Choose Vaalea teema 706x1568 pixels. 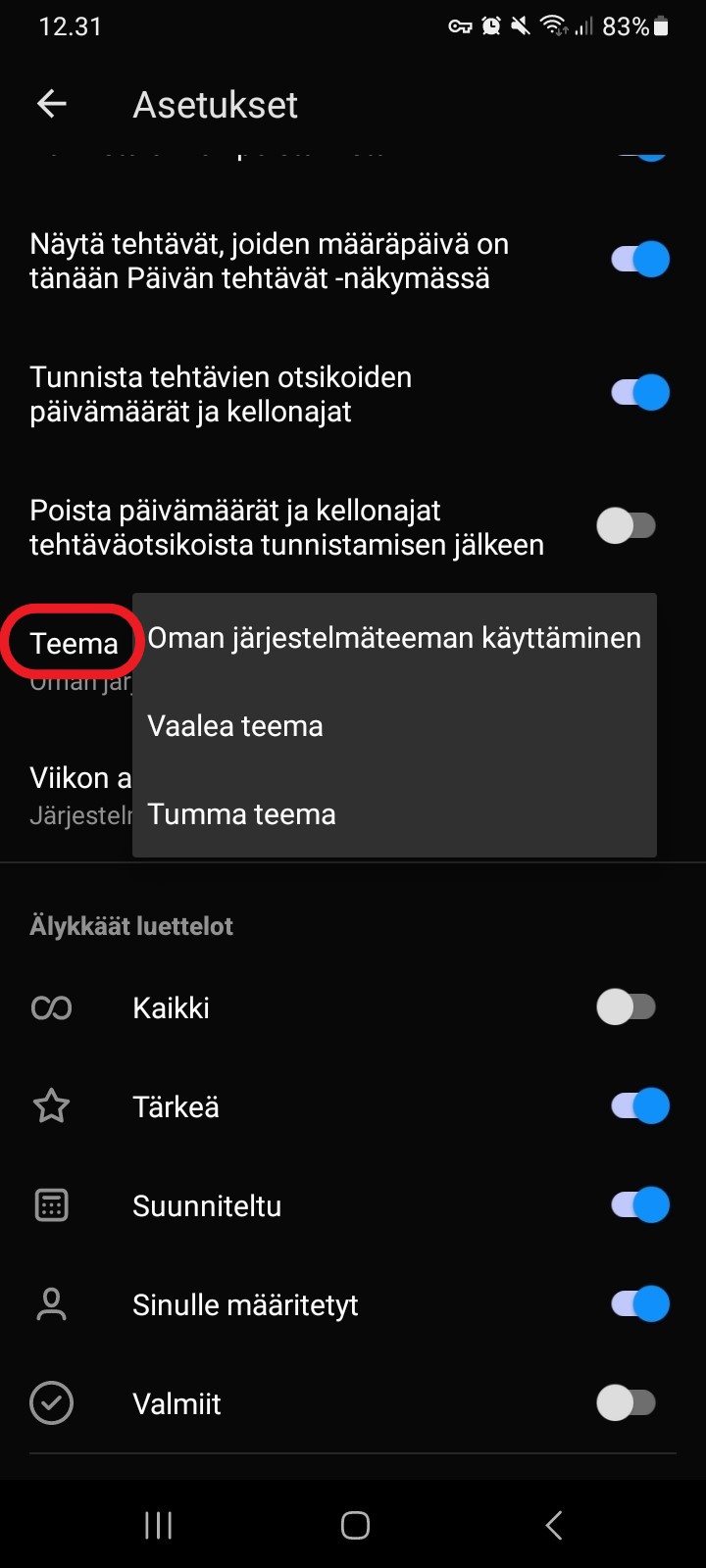coord(394,726)
